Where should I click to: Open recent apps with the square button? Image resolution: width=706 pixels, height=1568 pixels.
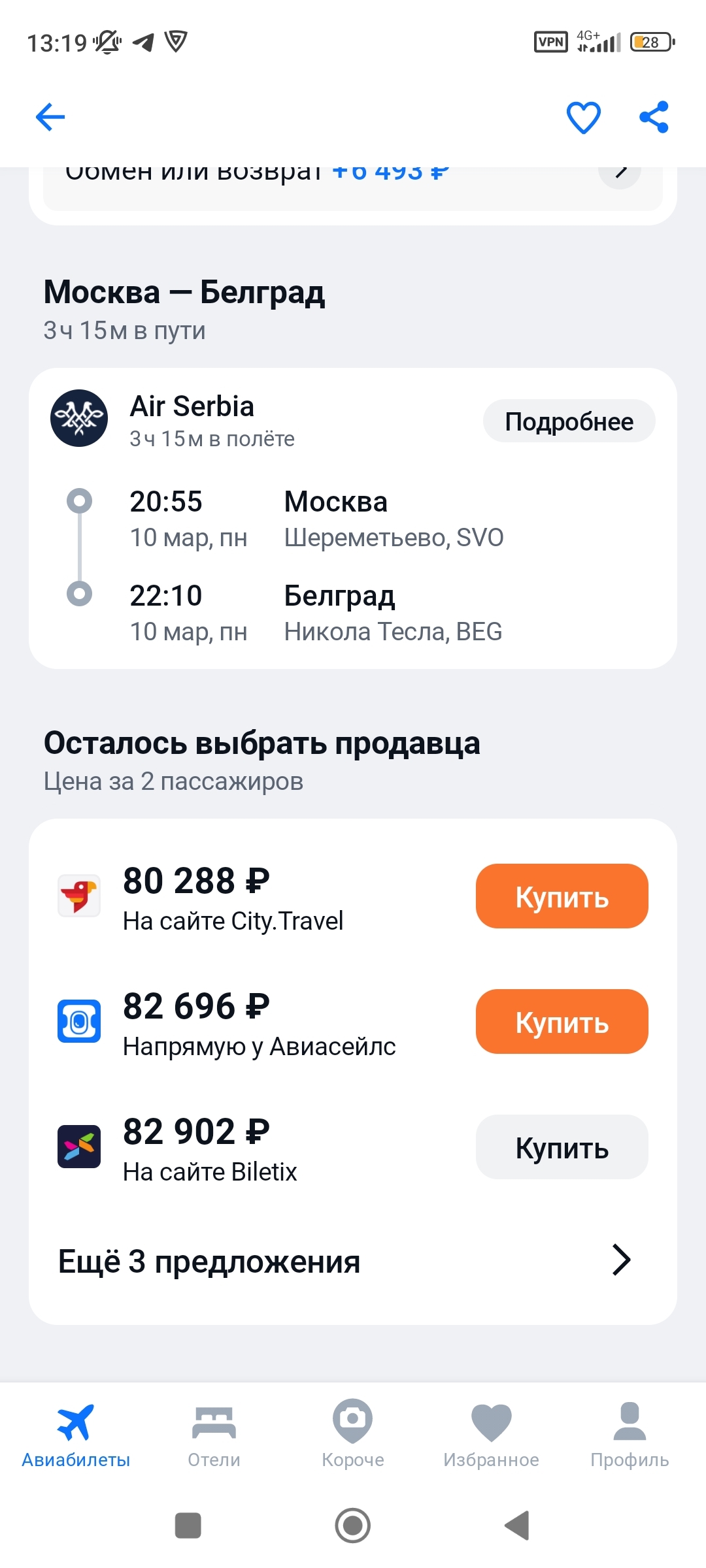click(x=188, y=1526)
